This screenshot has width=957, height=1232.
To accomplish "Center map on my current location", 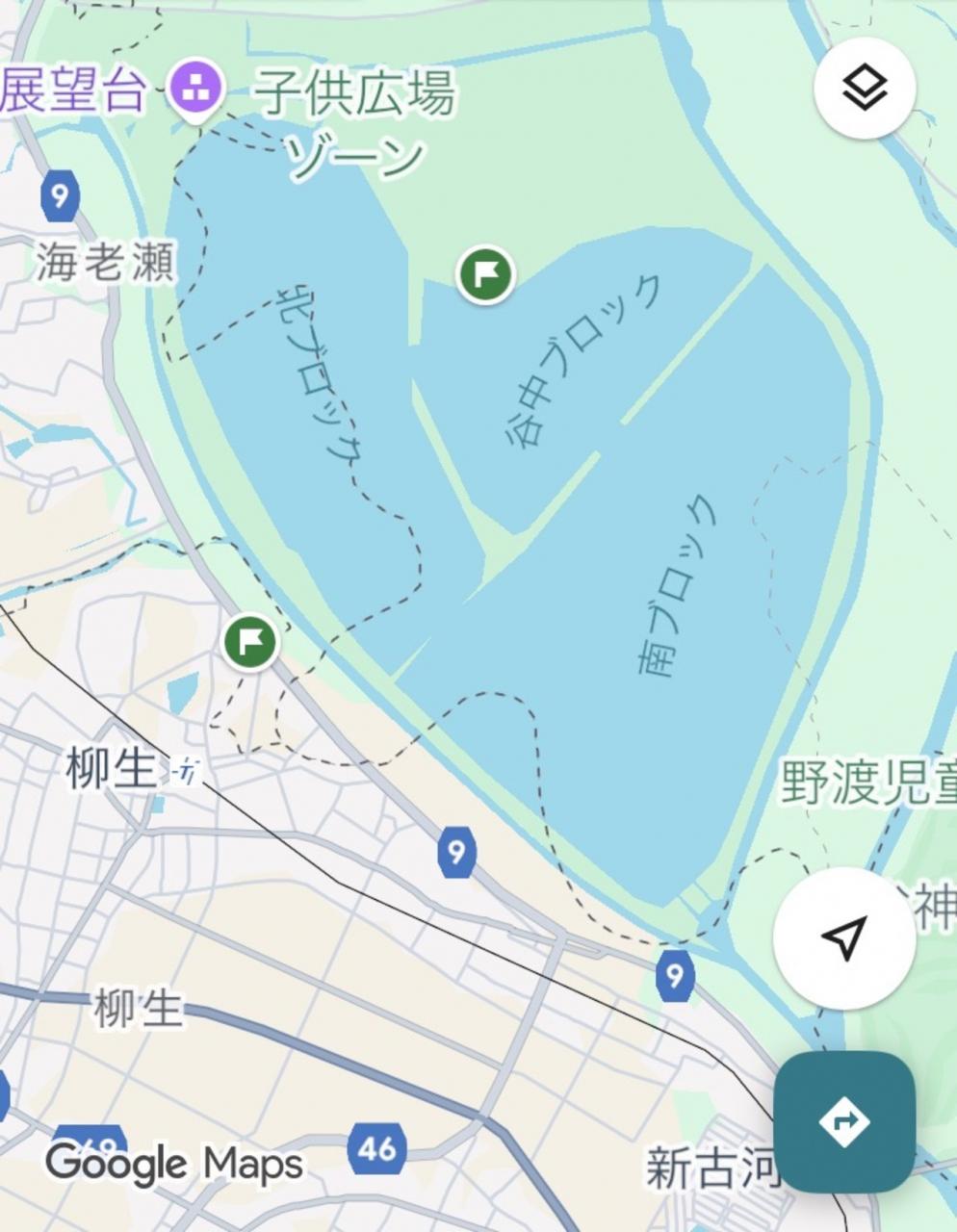I will (x=844, y=937).
